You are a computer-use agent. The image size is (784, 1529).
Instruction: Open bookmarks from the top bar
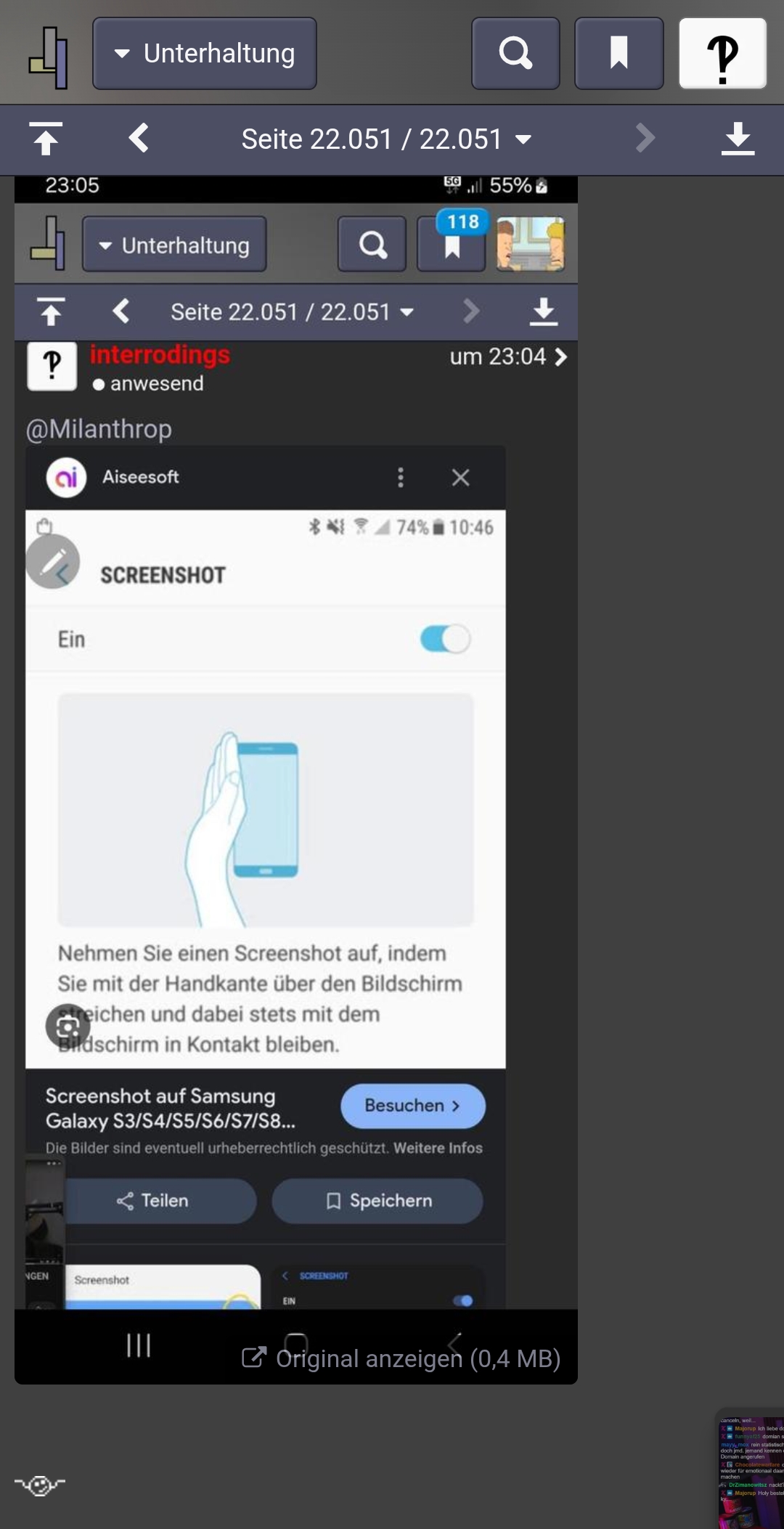[618, 54]
